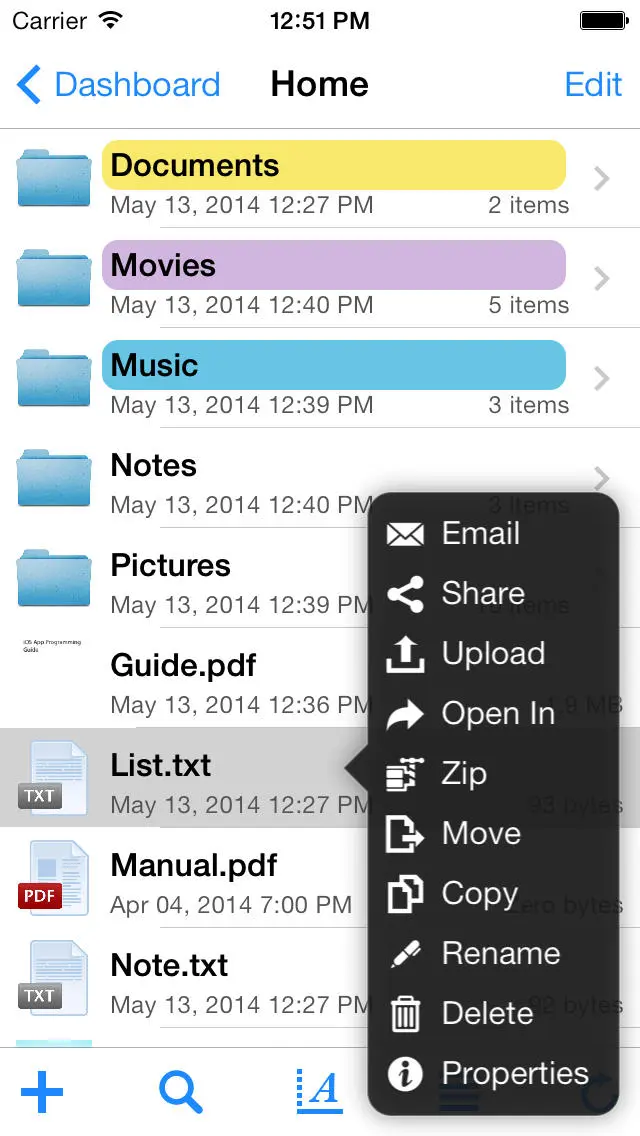Zip the List.txt file
This screenshot has width=640, height=1136.
[463, 774]
